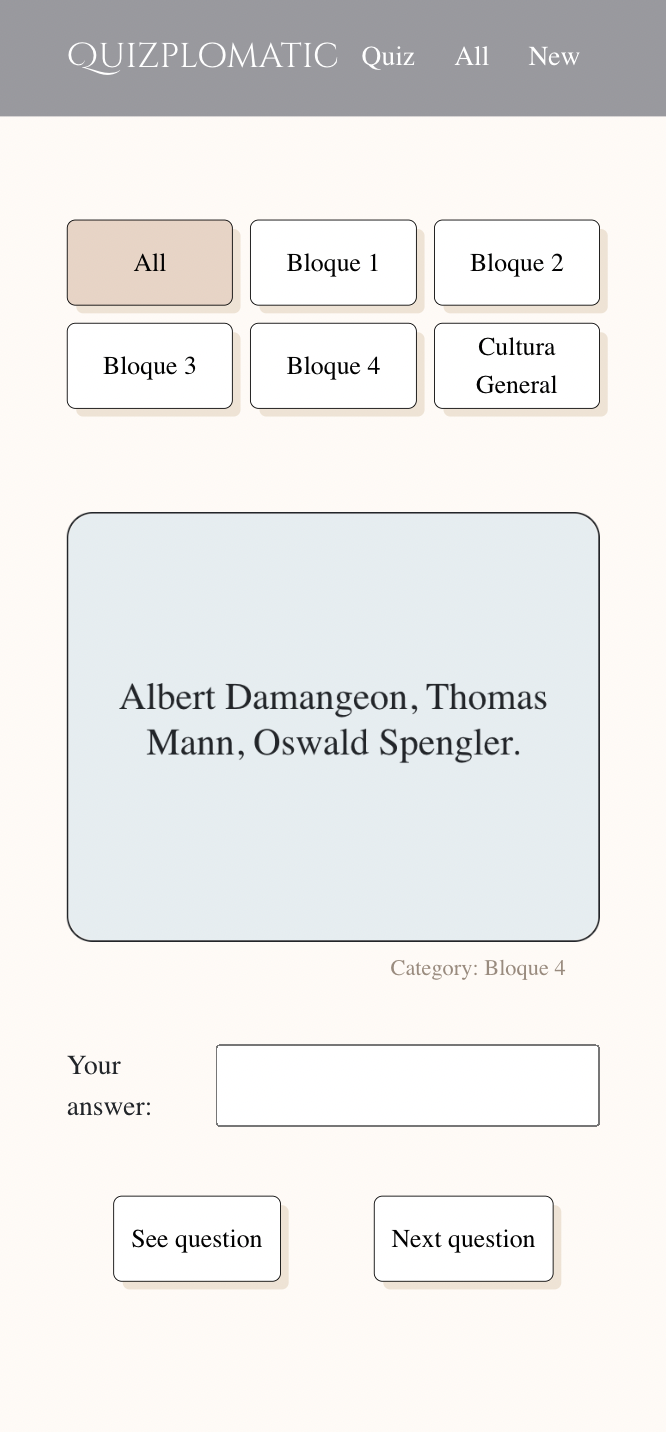Screen dimensions: 666x1432
Task: Focus the Your answer text field
Action: (x=407, y=1085)
